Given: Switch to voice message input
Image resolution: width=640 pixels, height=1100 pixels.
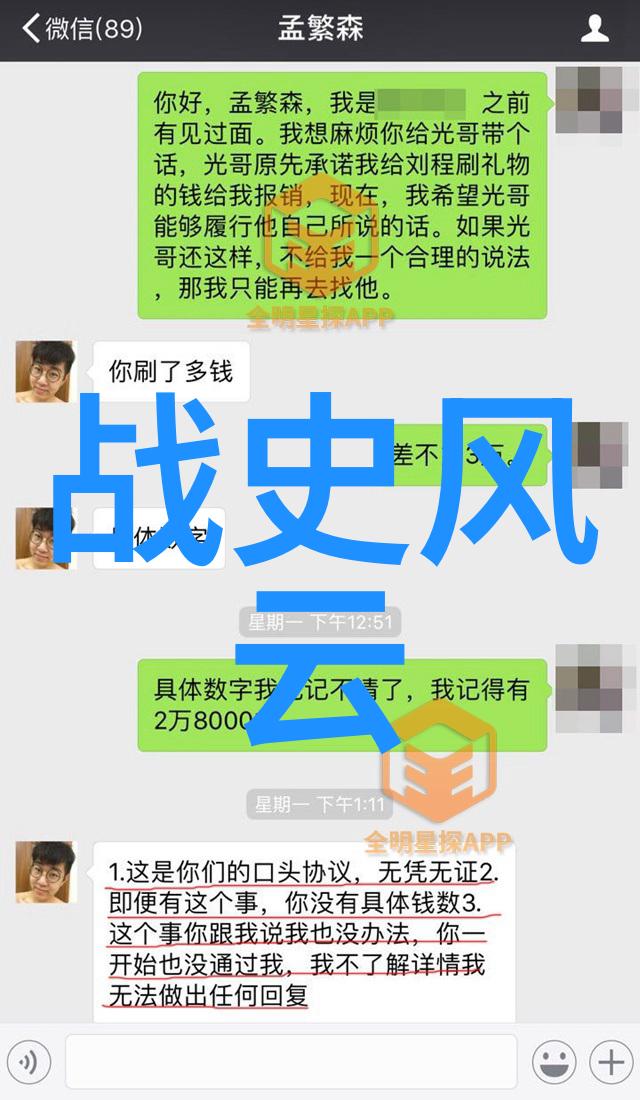Looking at the screenshot, I should pyautogui.click(x=30, y=1061).
